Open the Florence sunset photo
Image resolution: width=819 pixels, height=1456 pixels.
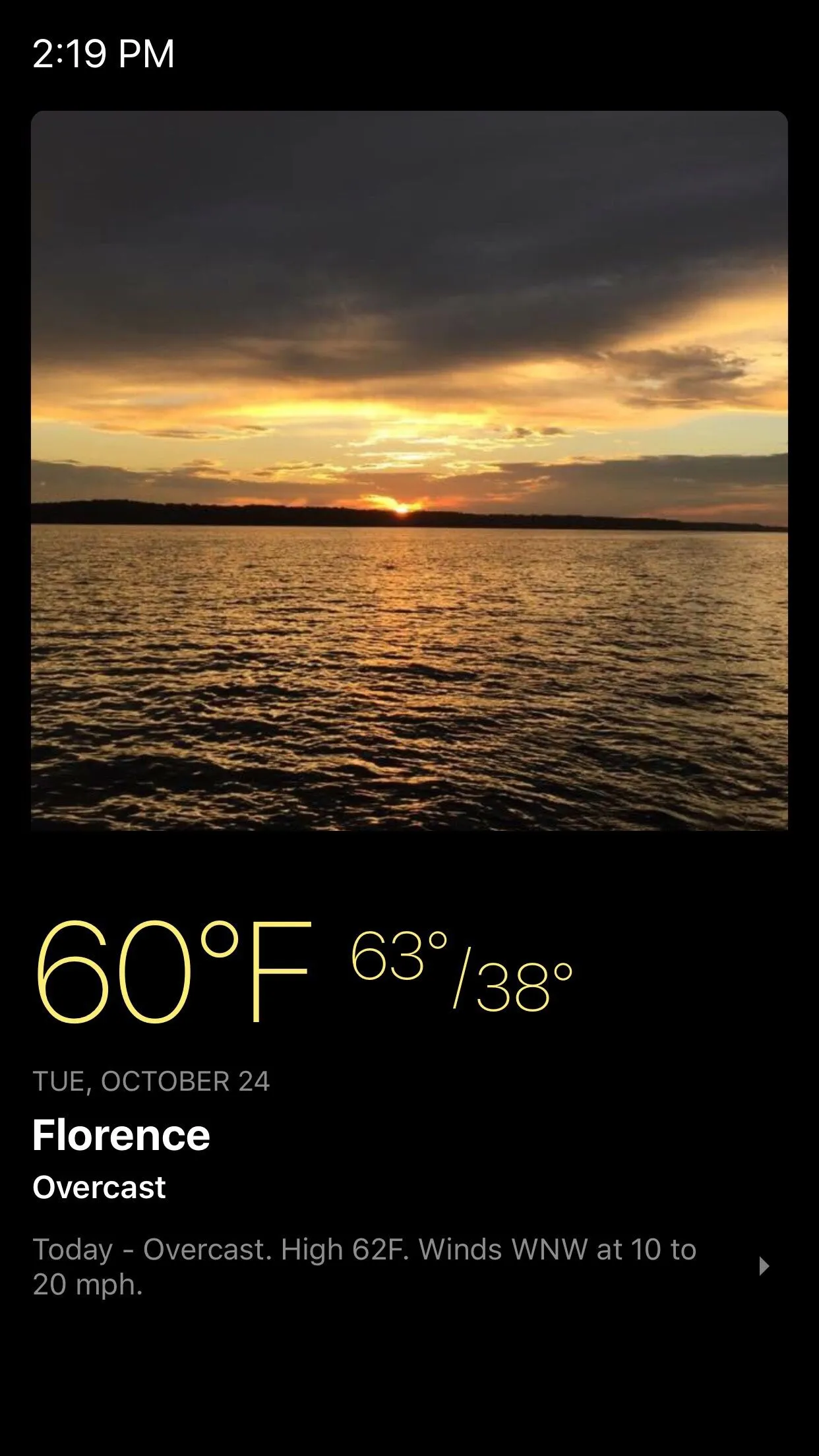[409, 470]
